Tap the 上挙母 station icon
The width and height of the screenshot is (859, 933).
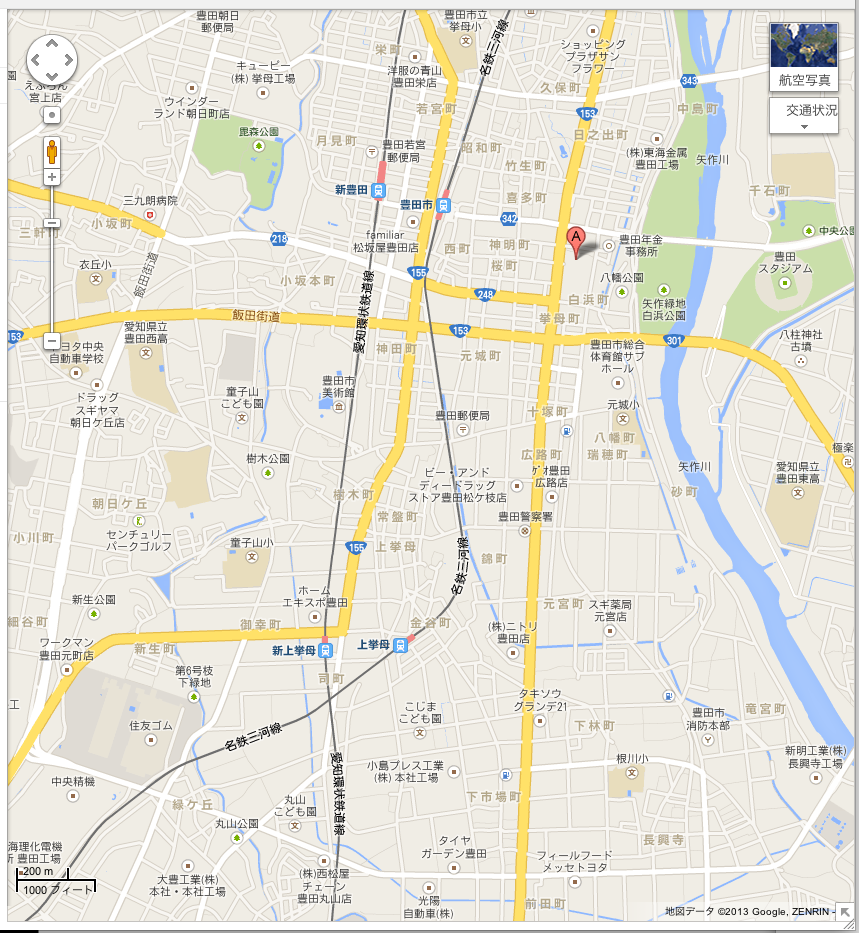(400, 645)
